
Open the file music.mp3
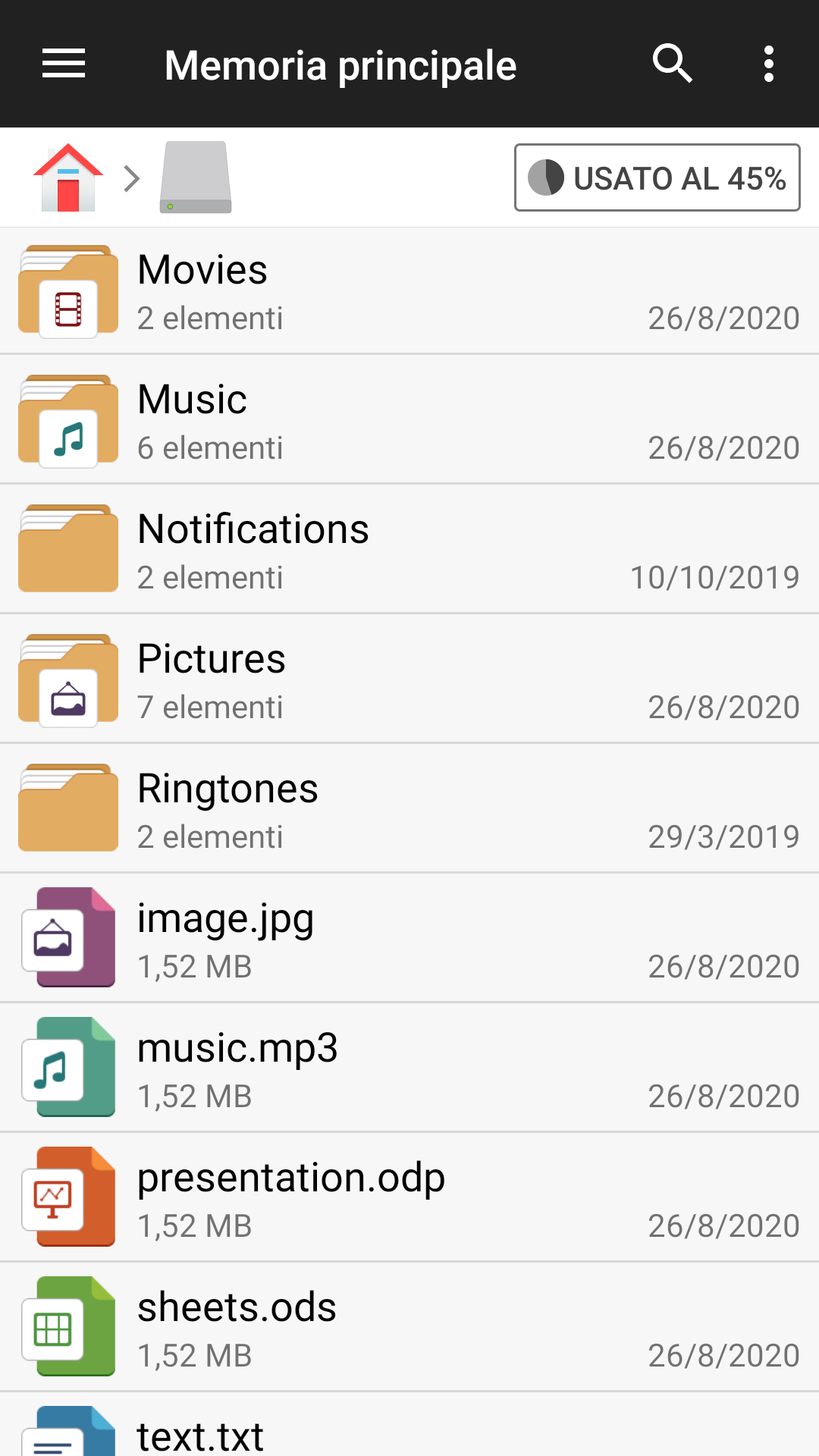[x=409, y=1068]
